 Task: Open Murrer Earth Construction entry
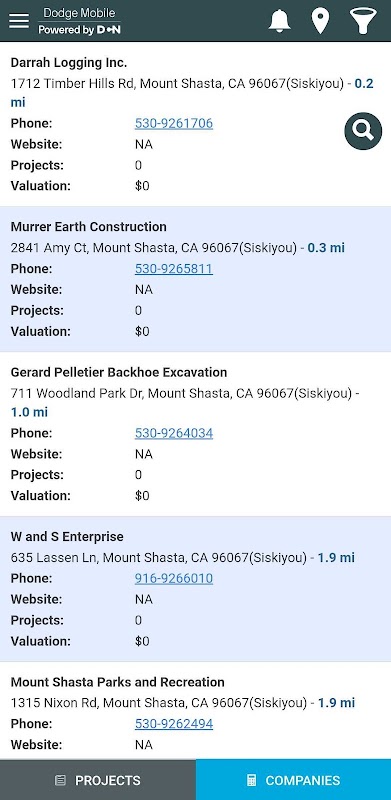coord(89,227)
